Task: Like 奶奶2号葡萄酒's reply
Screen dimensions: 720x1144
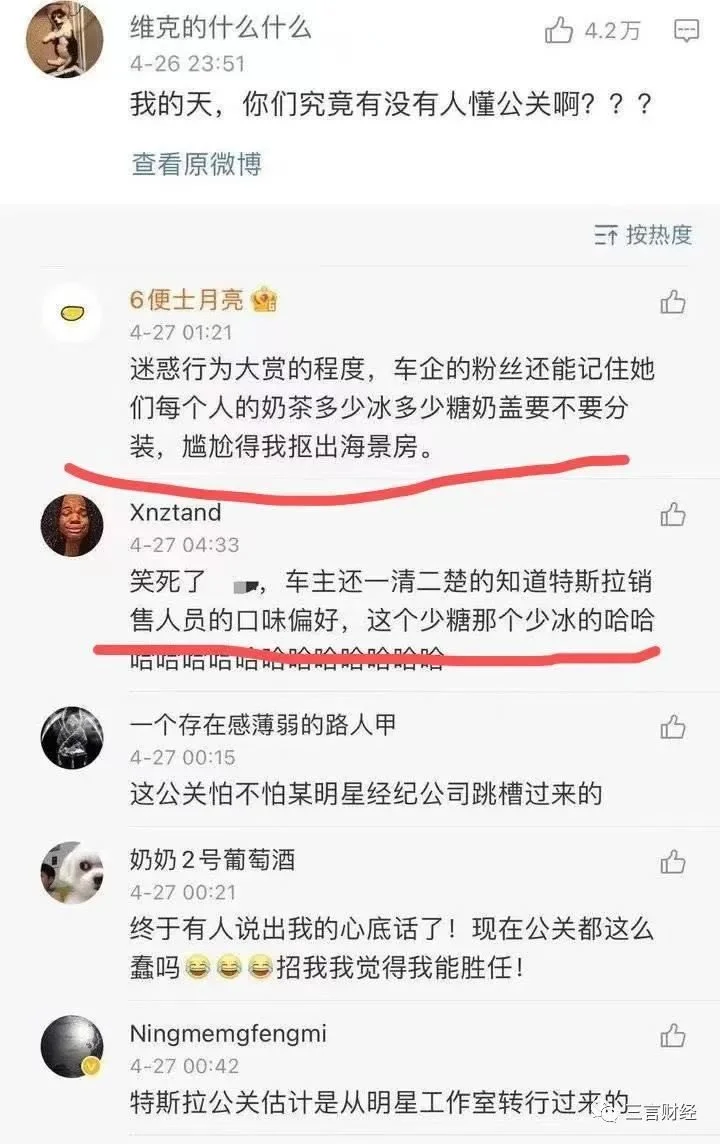Action: point(673,861)
